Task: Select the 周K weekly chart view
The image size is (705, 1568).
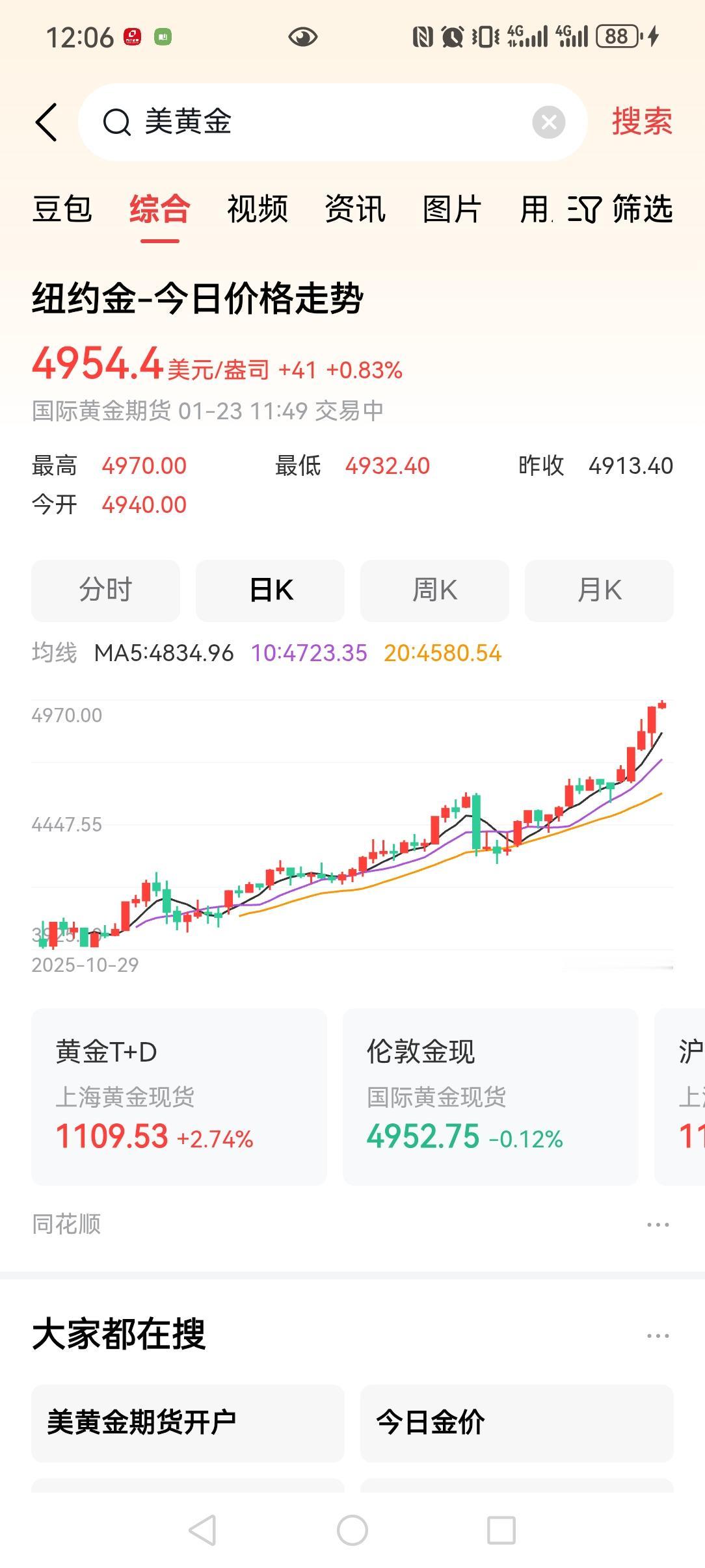Action: coord(434,590)
